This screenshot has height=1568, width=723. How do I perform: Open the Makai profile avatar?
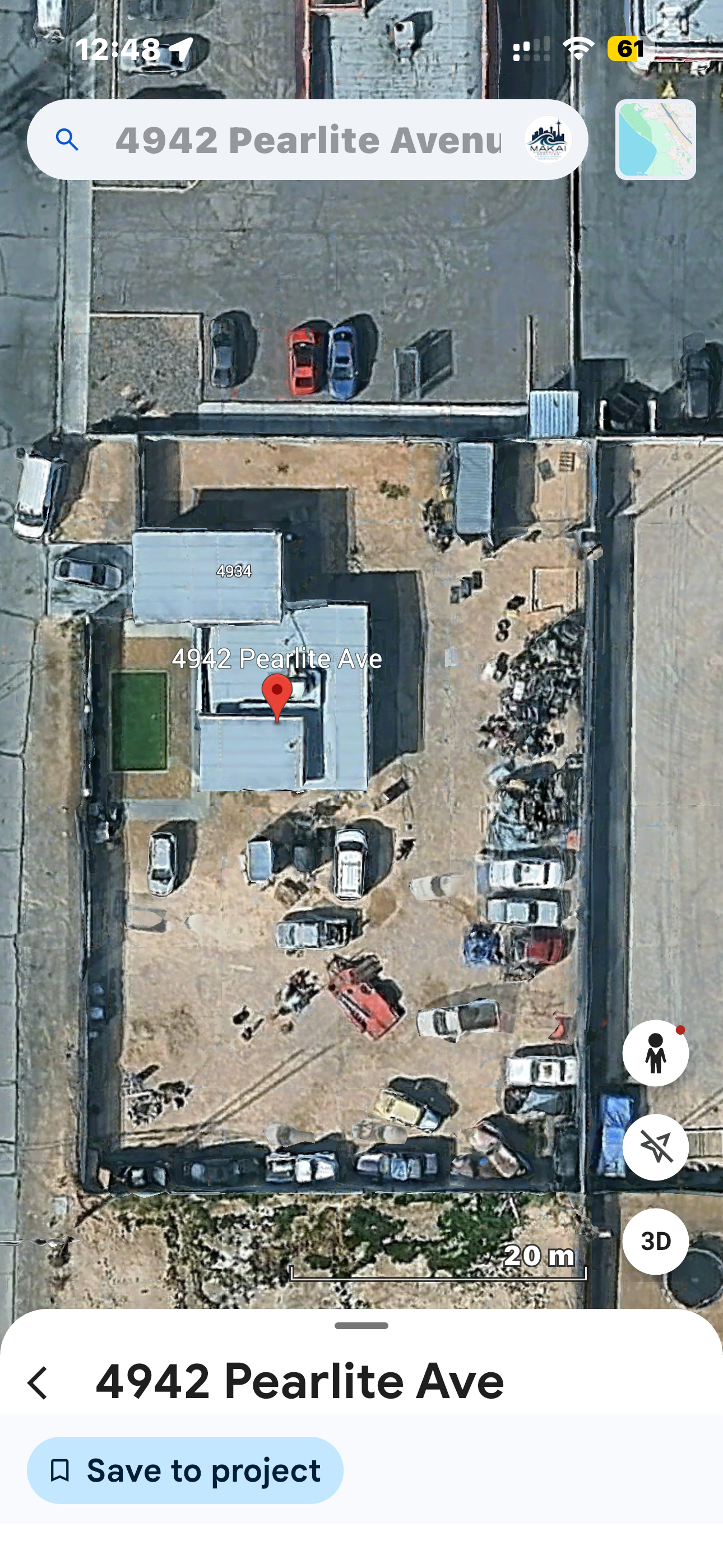click(547, 140)
